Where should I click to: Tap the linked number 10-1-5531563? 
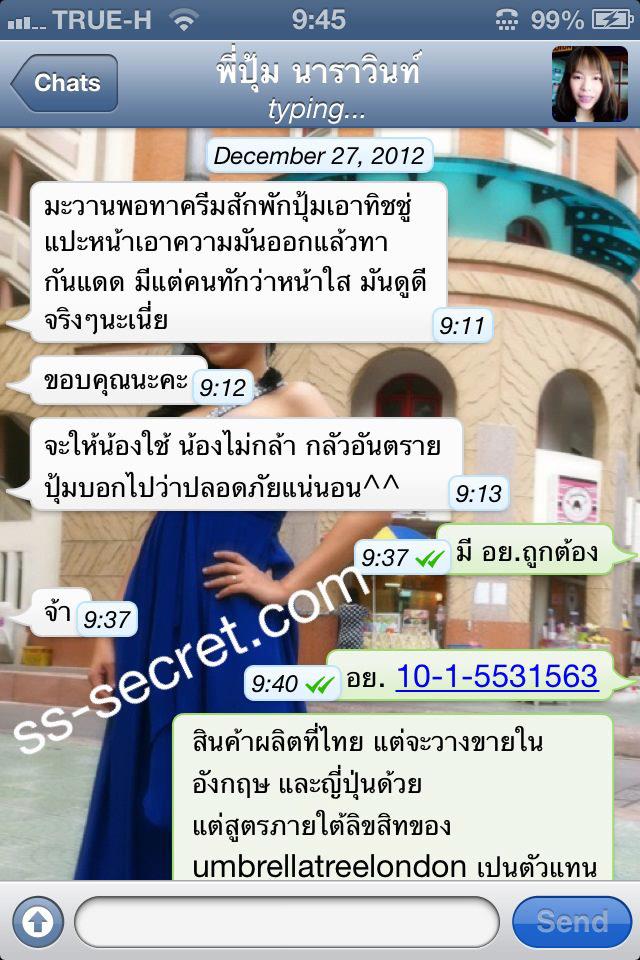pos(497,677)
